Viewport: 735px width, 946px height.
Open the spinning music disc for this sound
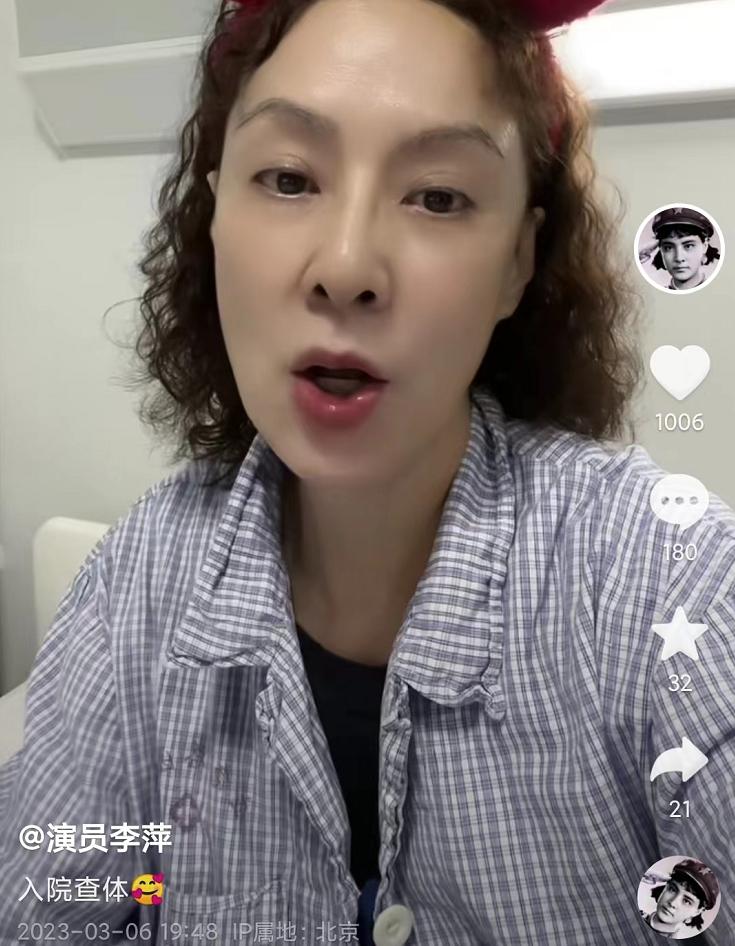679,896
